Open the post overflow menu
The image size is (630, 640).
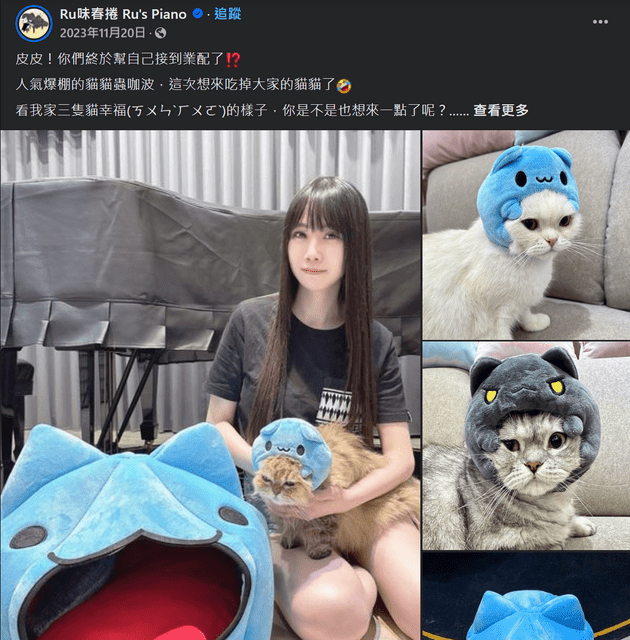[x=599, y=21]
